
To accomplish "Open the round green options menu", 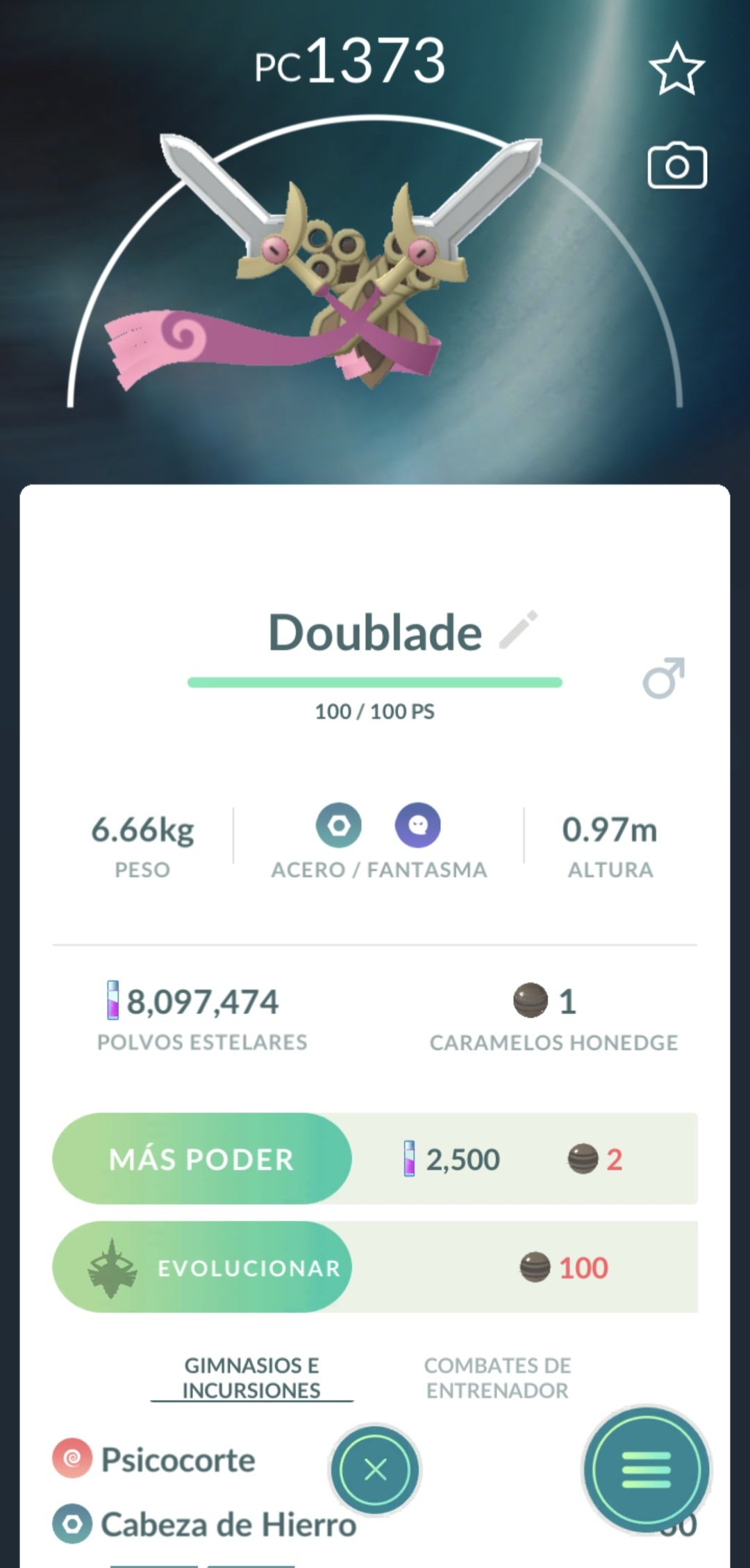I will point(646,1469).
